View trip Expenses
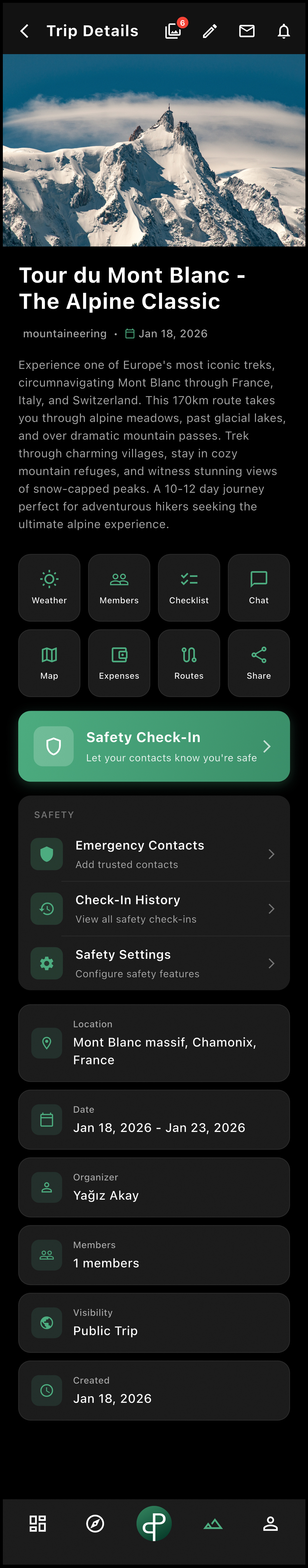 click(119, 663)
